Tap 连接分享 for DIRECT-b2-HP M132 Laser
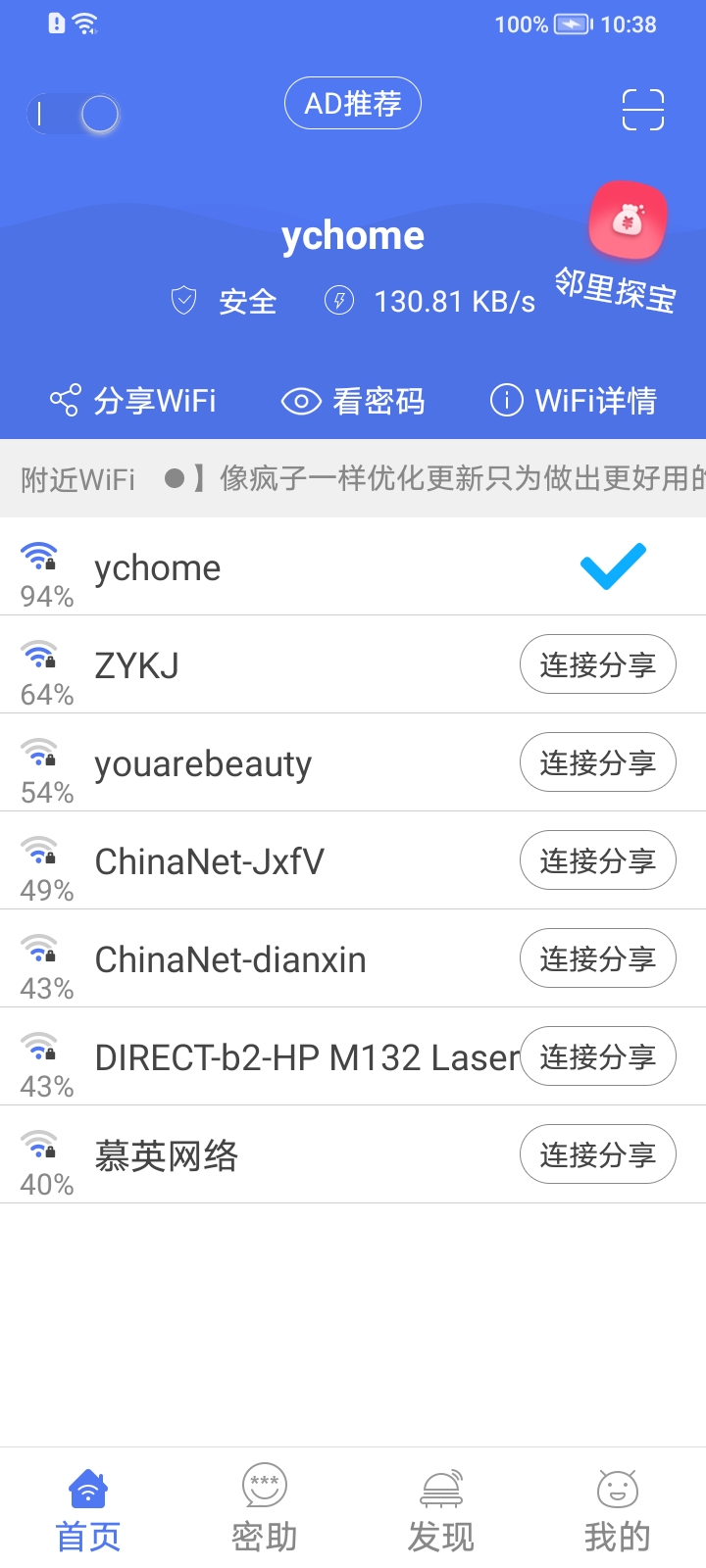Screen dimensions: 706x1568 point(597,1056)
